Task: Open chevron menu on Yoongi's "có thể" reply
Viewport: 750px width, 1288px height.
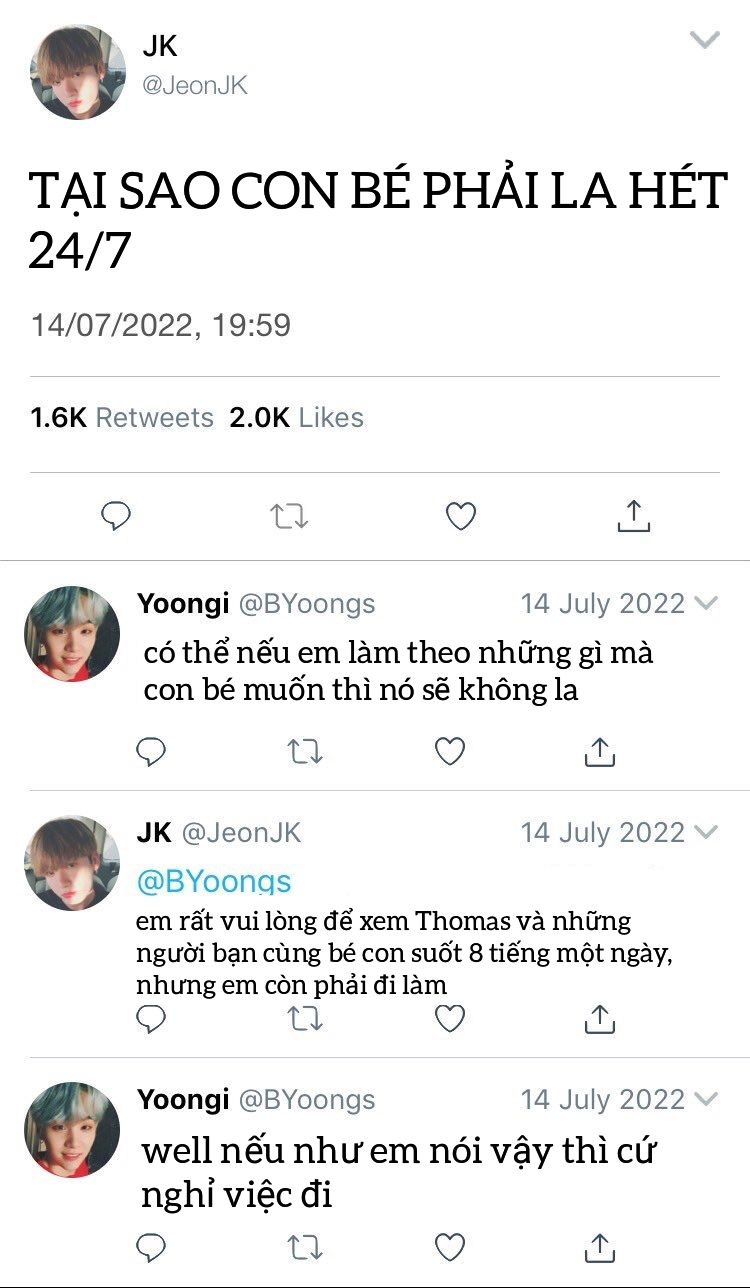Action: click(x=706, y=603)
